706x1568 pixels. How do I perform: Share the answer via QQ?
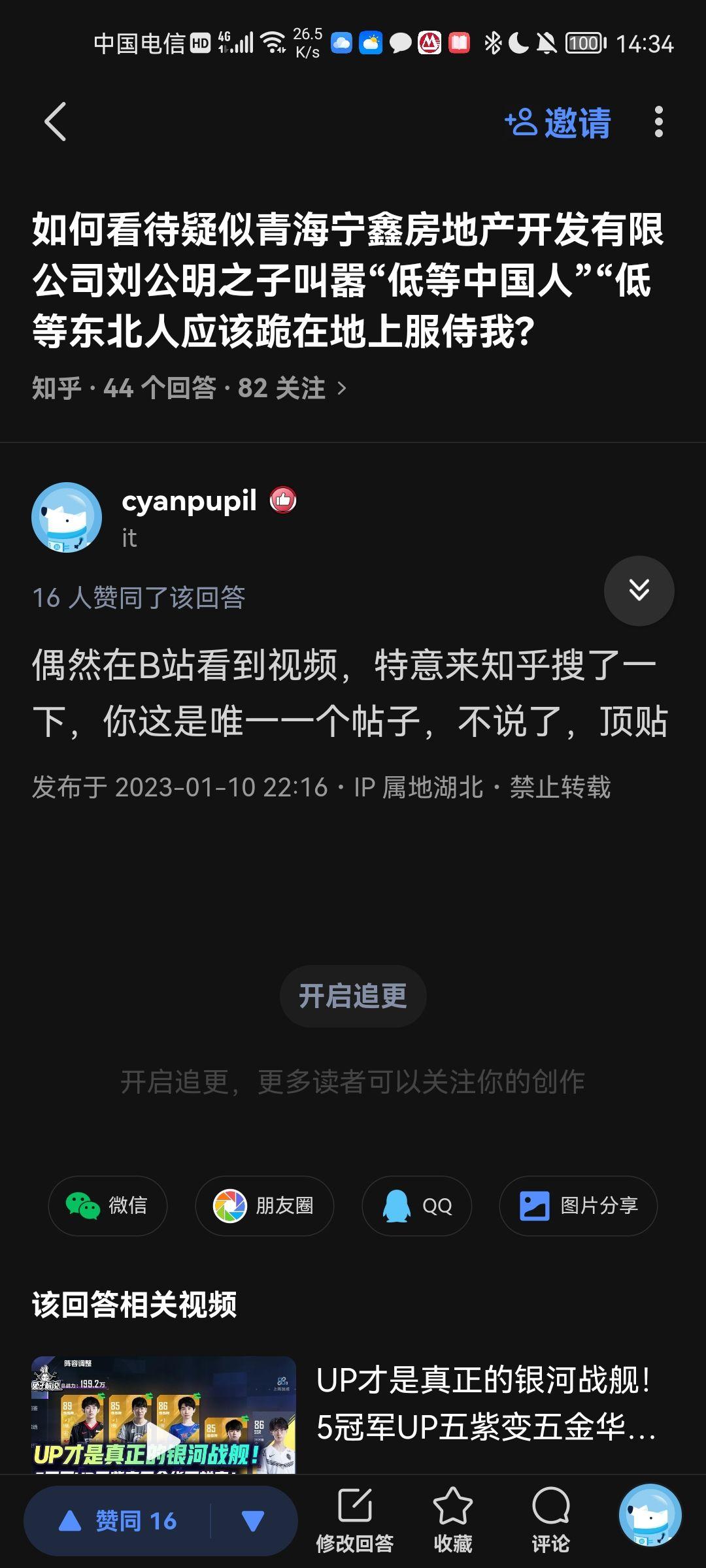tap(417, 1205)
